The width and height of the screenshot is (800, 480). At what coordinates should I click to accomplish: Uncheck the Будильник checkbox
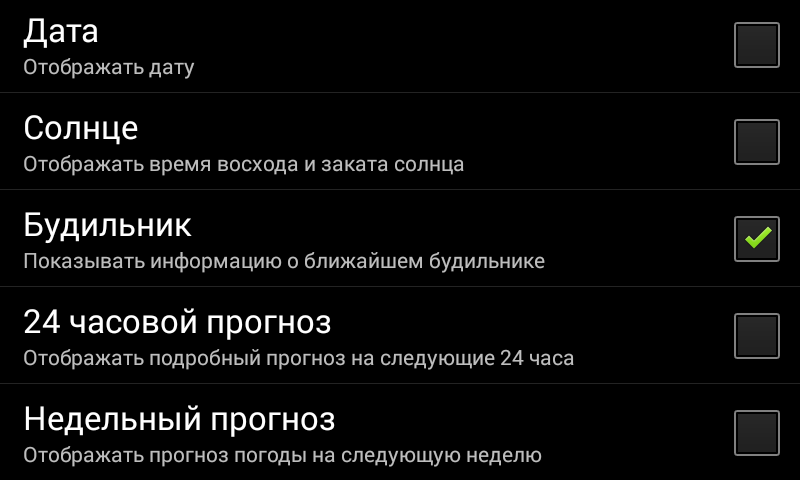pos(756,238)
